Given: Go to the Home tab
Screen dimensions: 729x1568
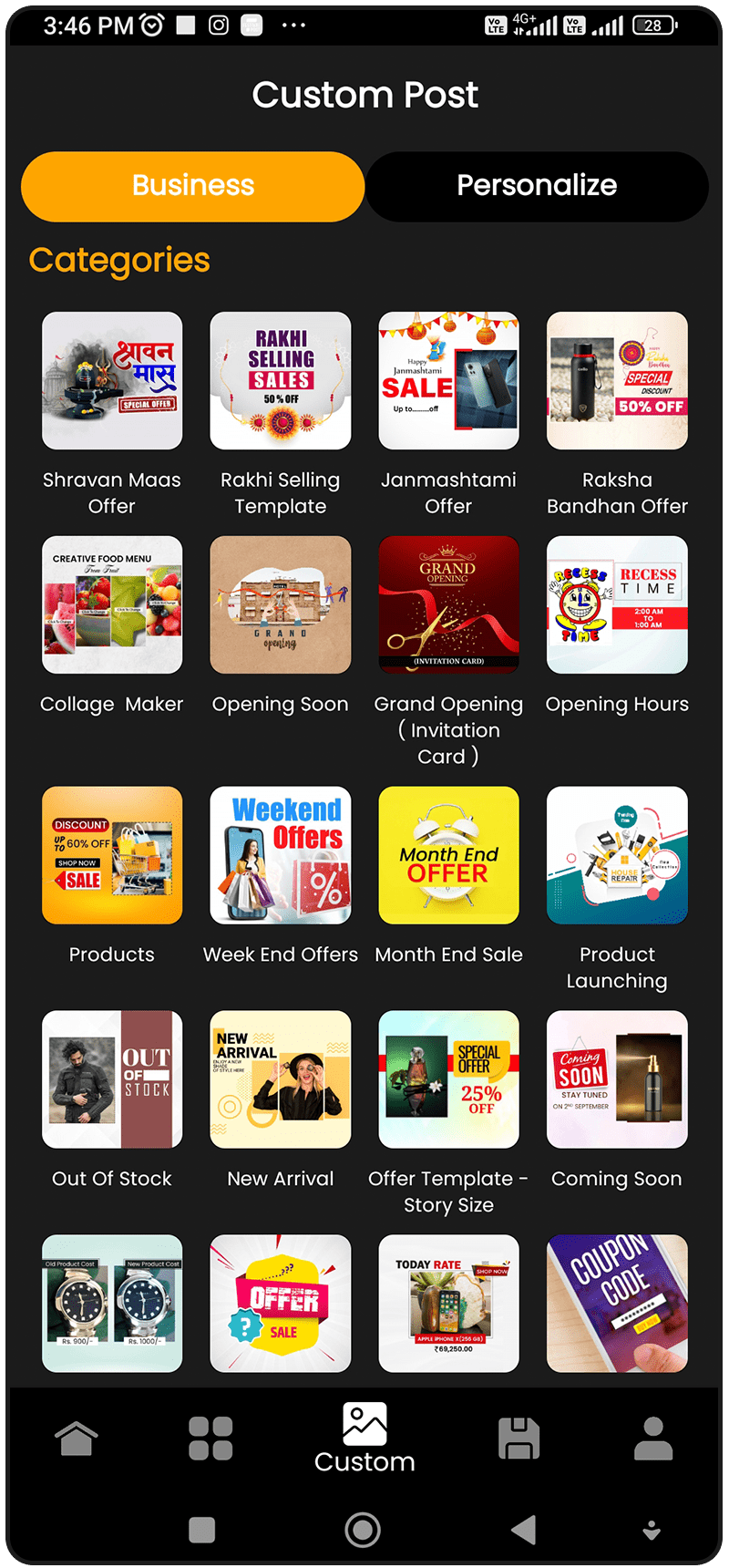Looking at the screenshot, I should pyautogui.click(x=77, y=1439).
